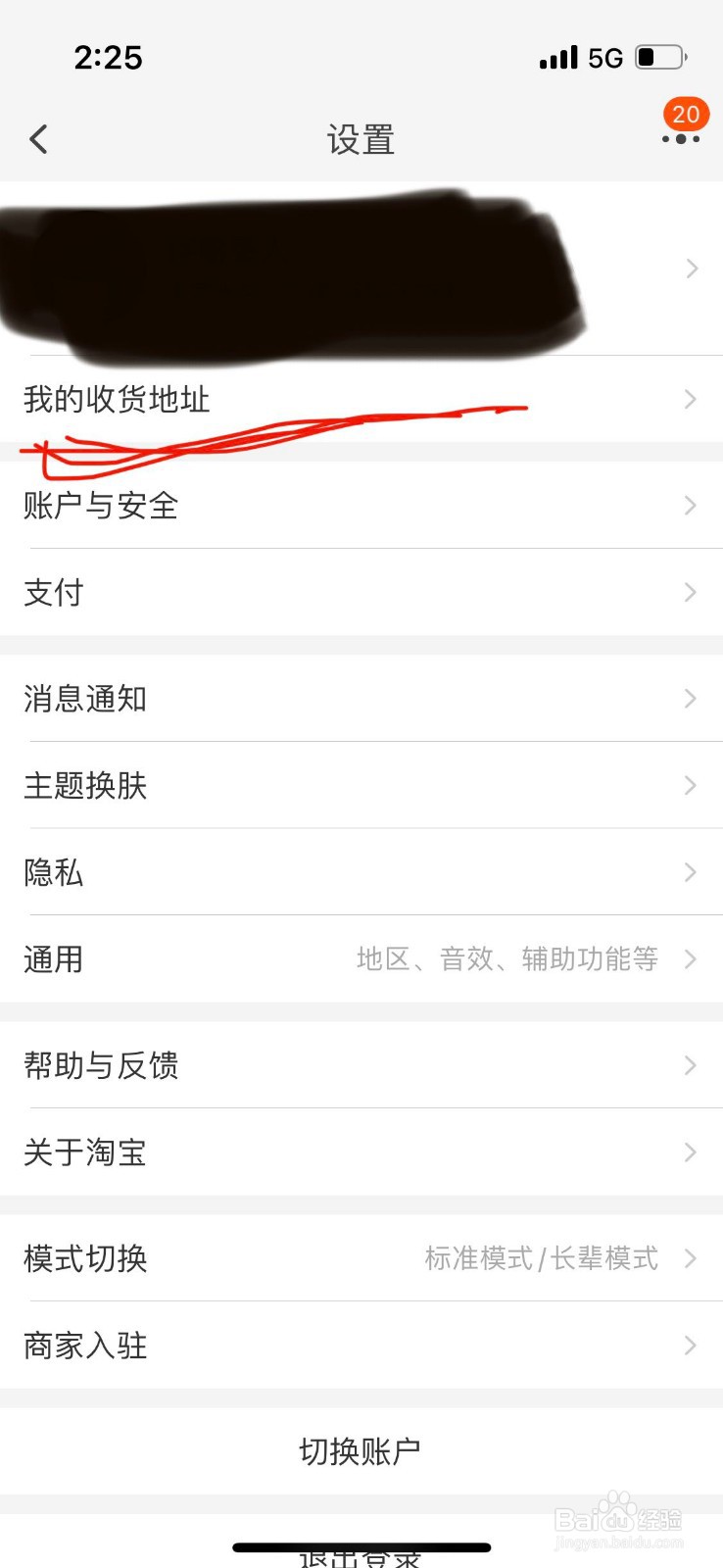The height and width of the screenshot is (1568, 723).
Task: Expand the chevron next to 我的收货地址
Action: [x=691, y=399]
